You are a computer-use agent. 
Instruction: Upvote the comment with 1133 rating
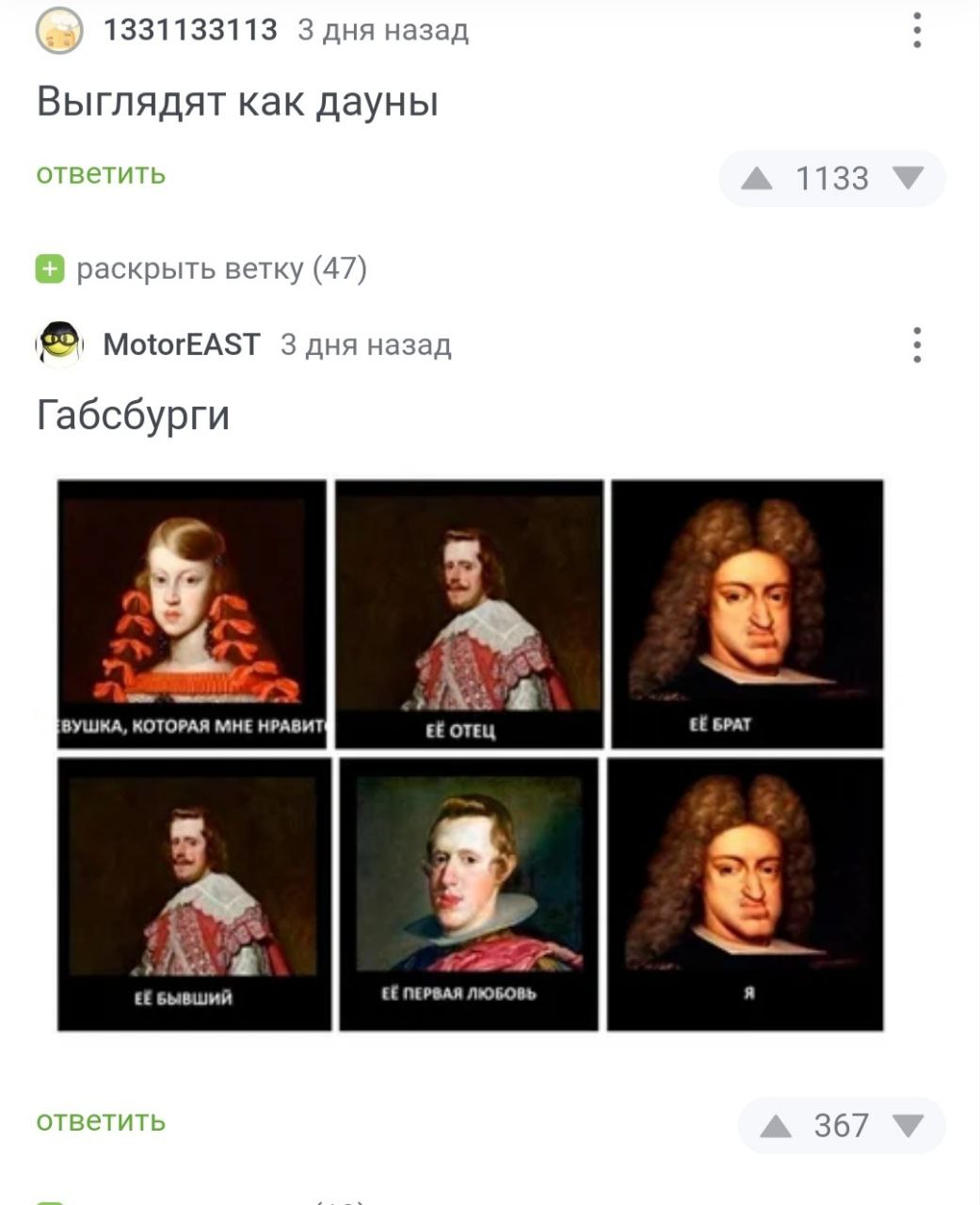tap(756, 178)
